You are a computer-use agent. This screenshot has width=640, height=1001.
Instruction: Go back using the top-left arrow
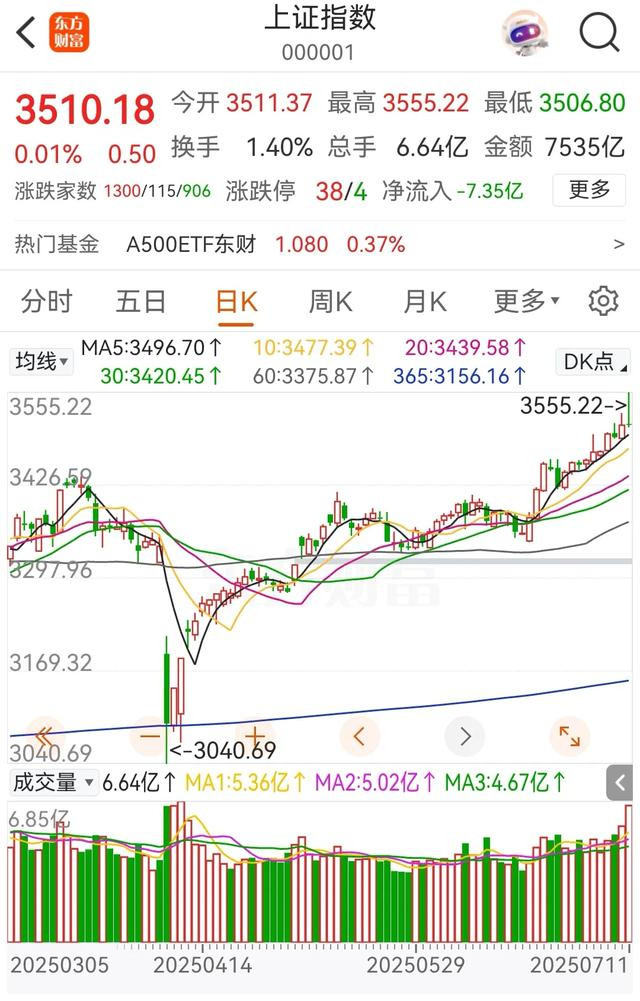point(27,32)
